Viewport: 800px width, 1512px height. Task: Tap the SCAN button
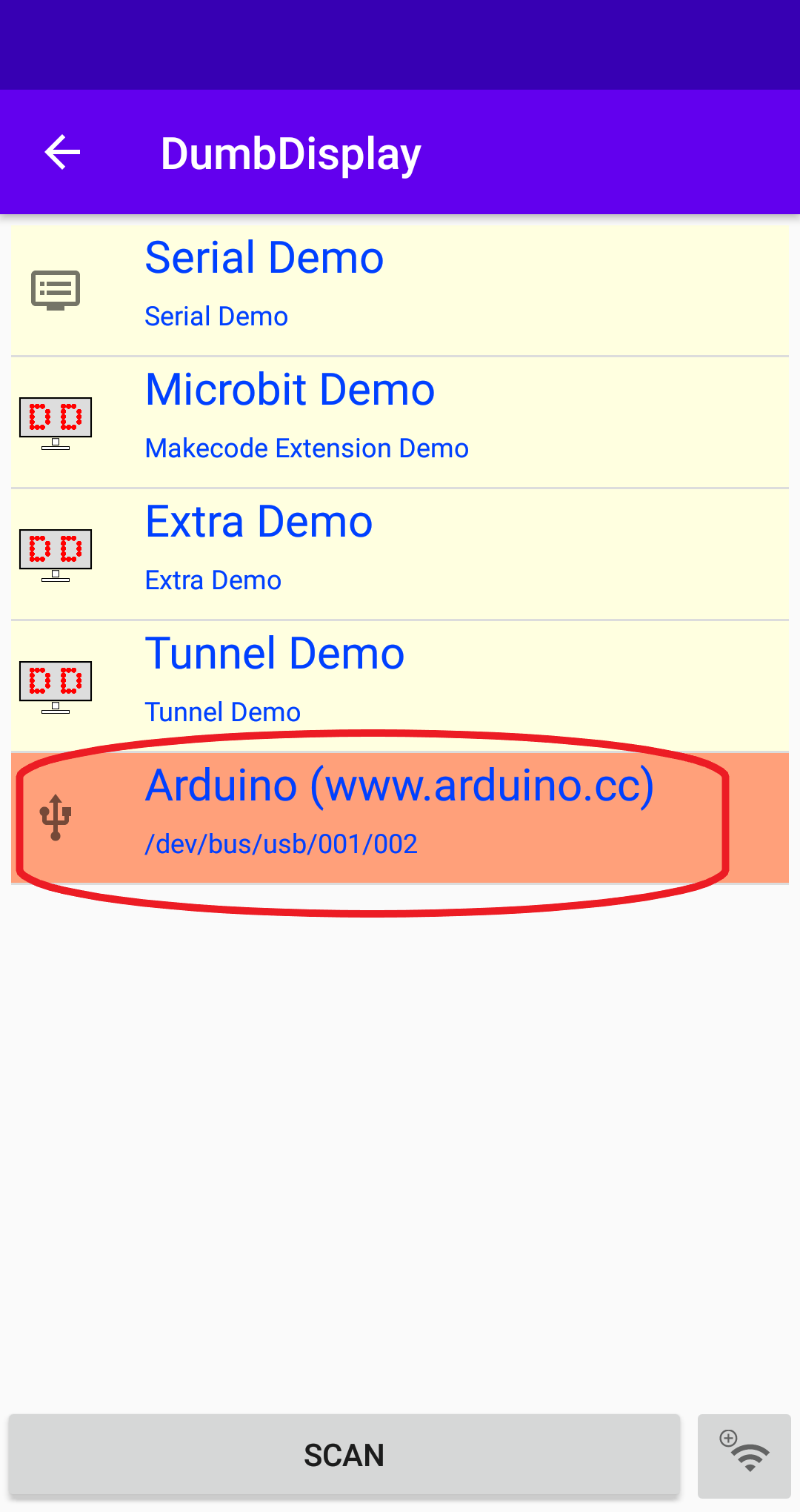[x=344, y=1455]
